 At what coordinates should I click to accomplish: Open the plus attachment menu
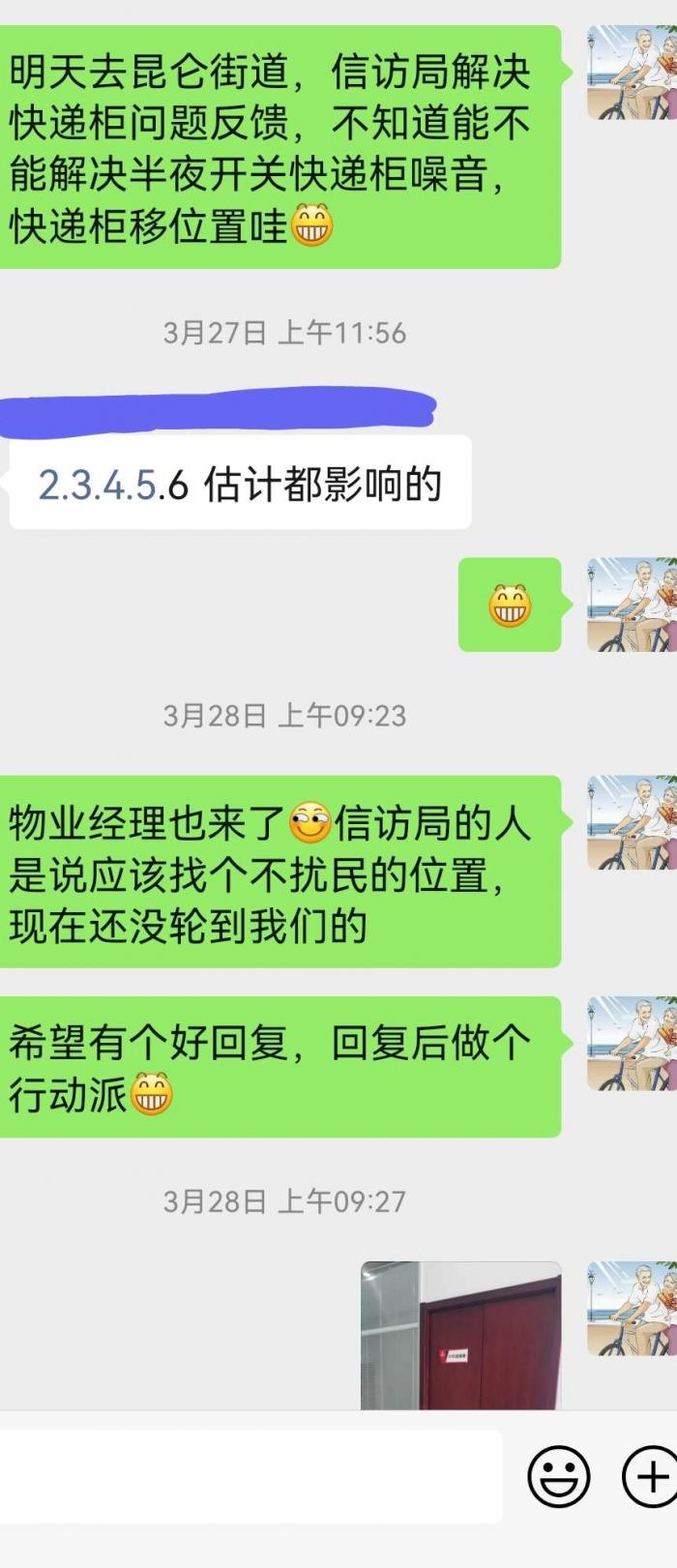tap(651, 1476)
